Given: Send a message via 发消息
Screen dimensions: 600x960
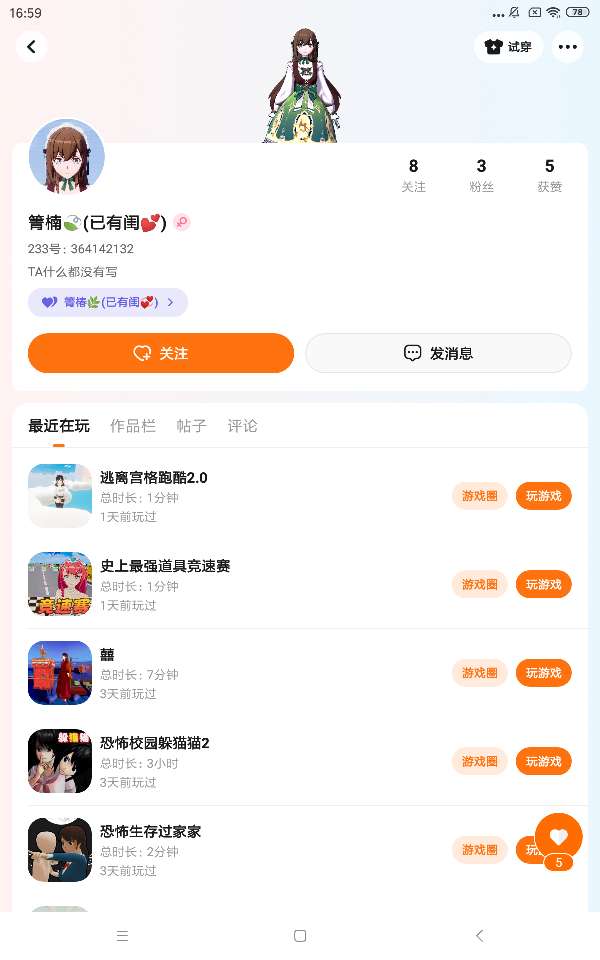Looking at the screenshot, I should 438,353.
